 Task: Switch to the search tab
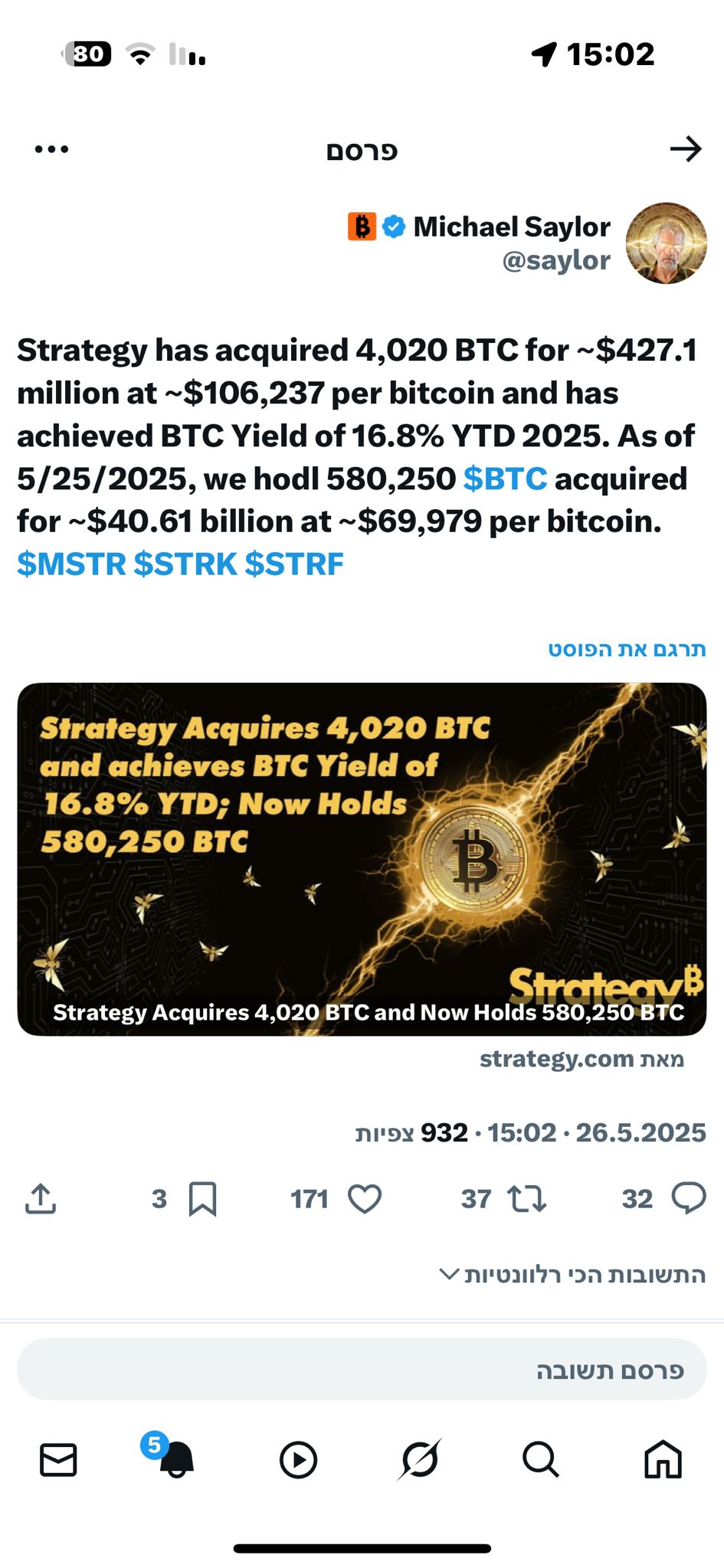pos(540,1460)
